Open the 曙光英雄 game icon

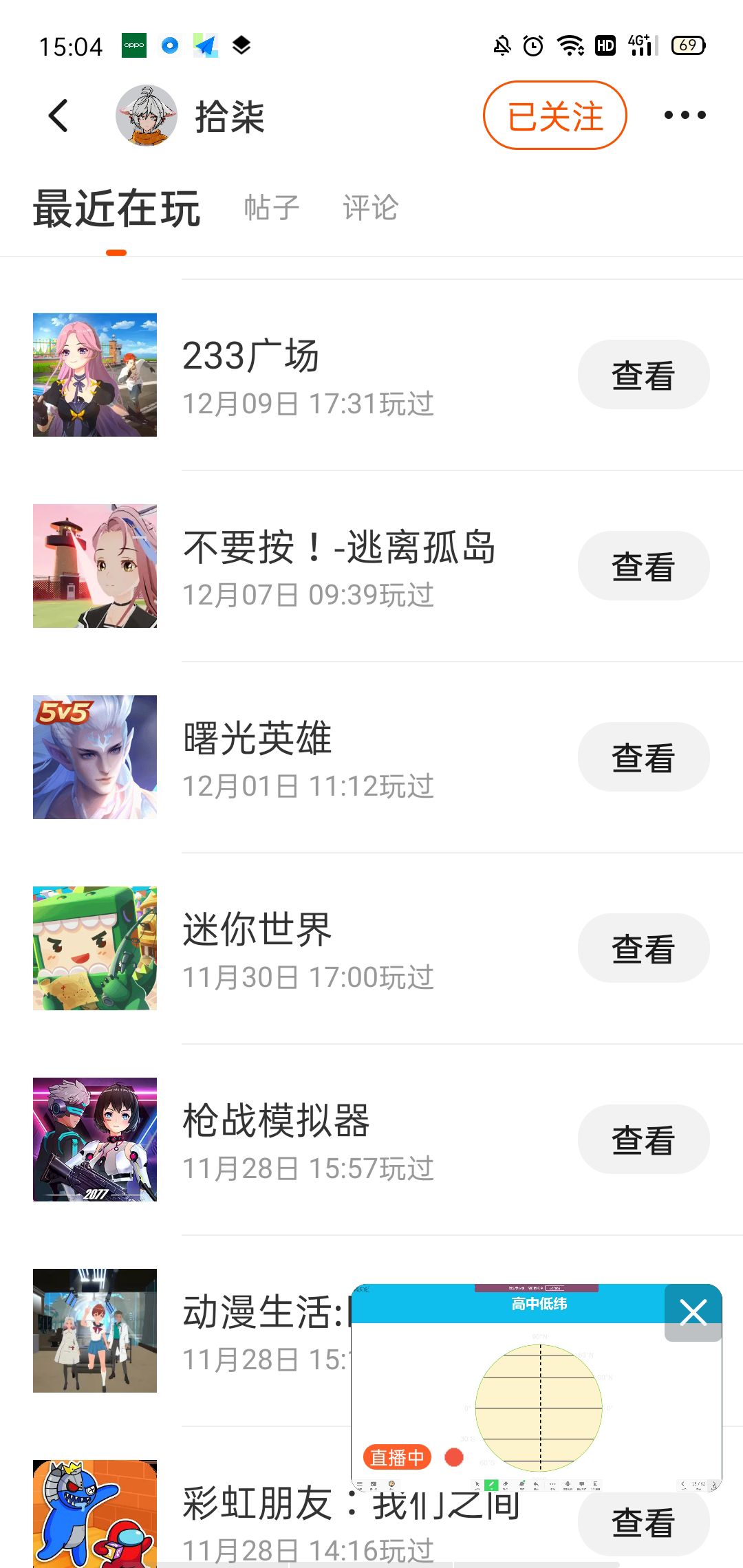tap(95, 757)
